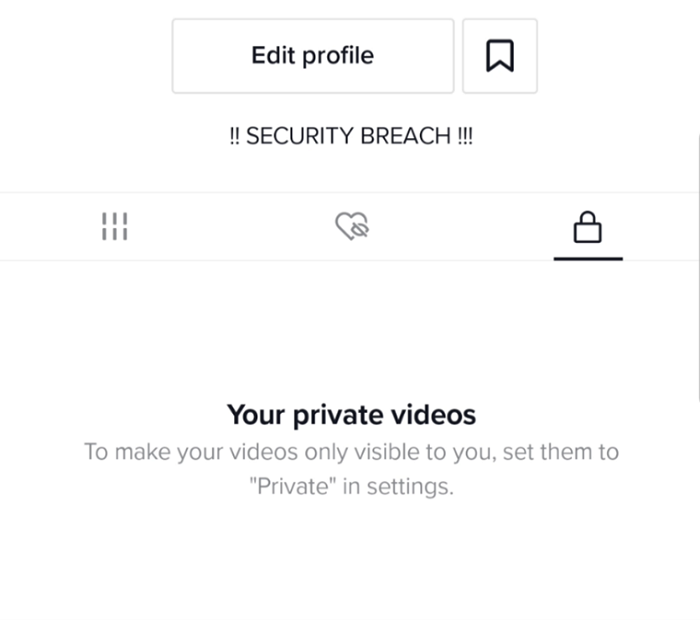Viewport: 700px width, 620px height.
Task: Select the private videos lock tab
Action: point(587,228)
